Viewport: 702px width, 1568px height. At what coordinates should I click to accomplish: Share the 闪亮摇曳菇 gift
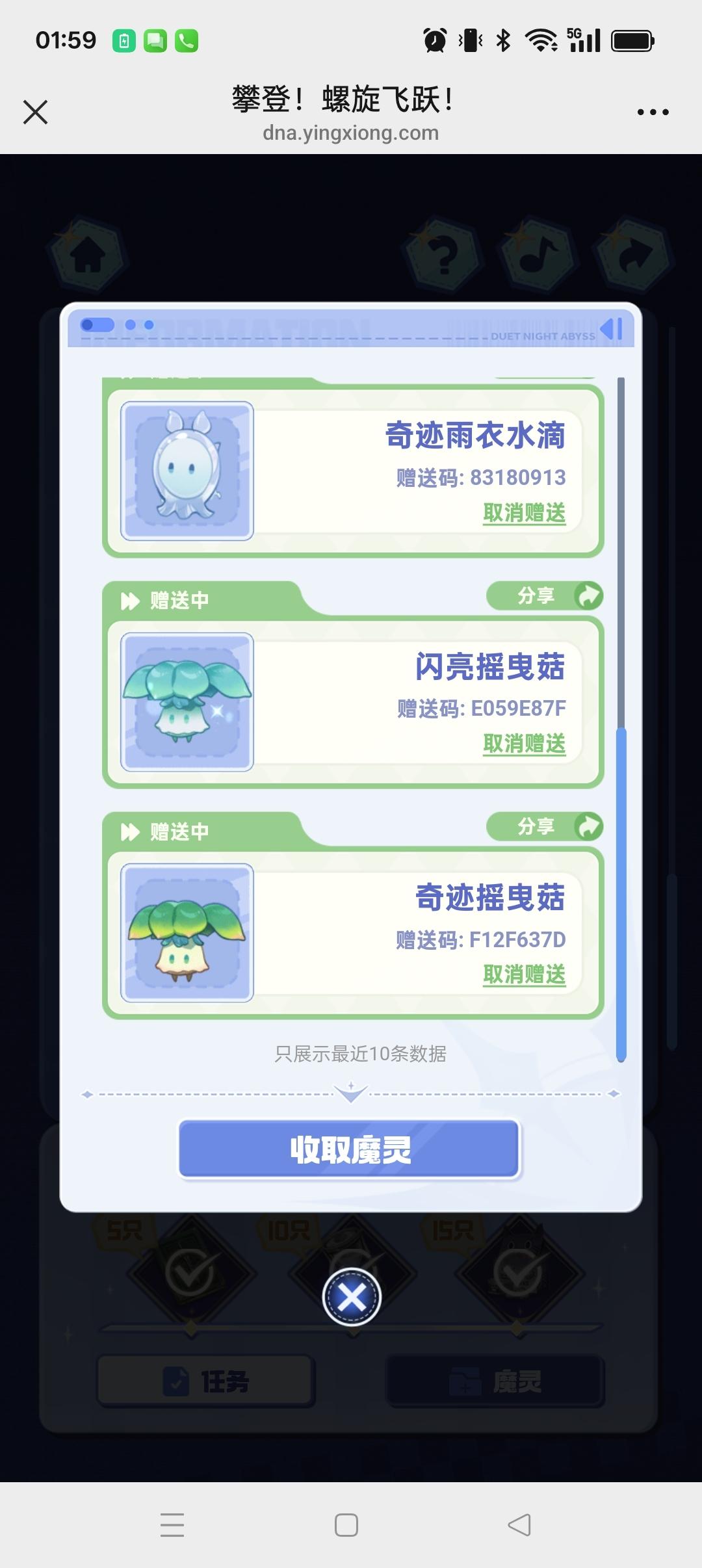(x=545, y=595)
